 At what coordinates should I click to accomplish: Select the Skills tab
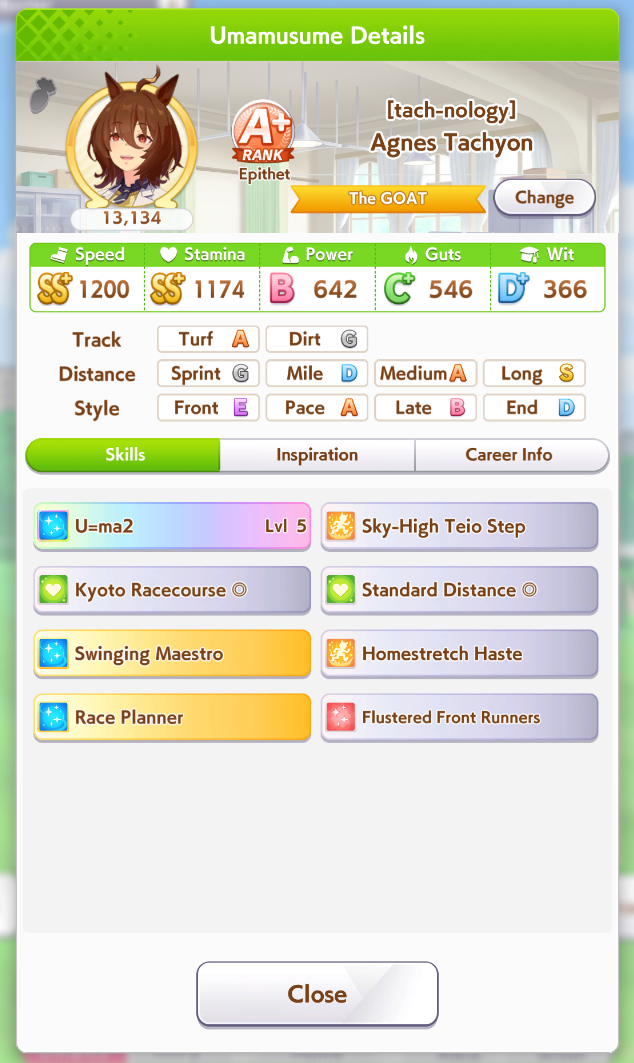(123, 455)
